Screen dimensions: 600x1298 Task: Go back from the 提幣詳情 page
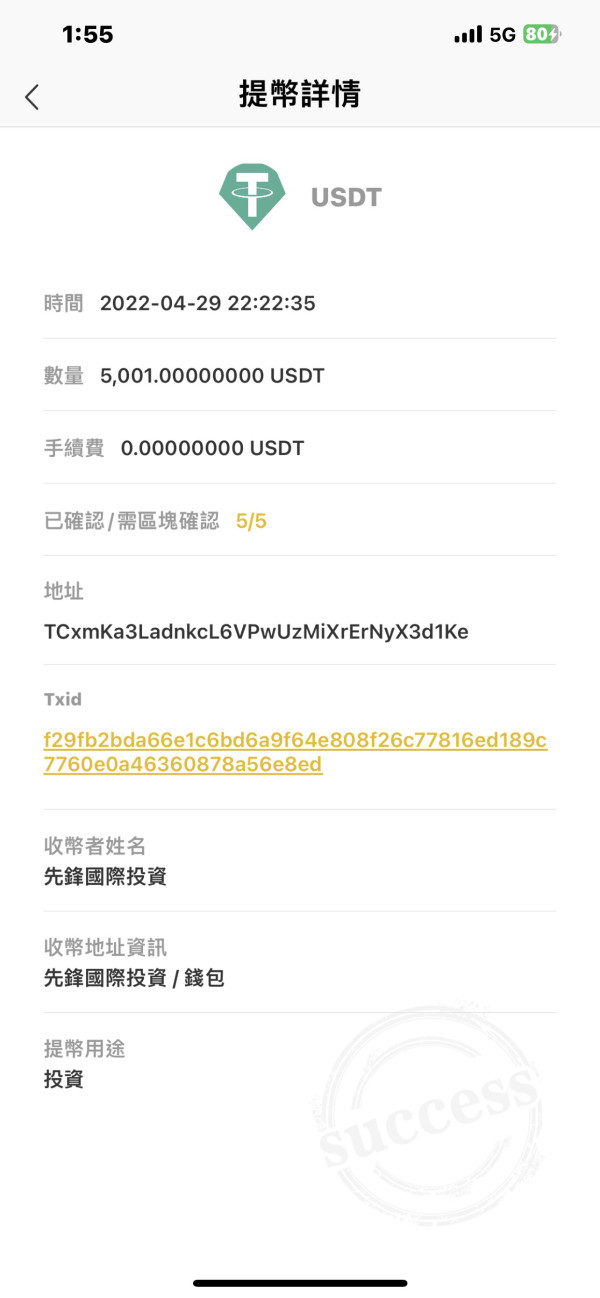pos(32,96)
